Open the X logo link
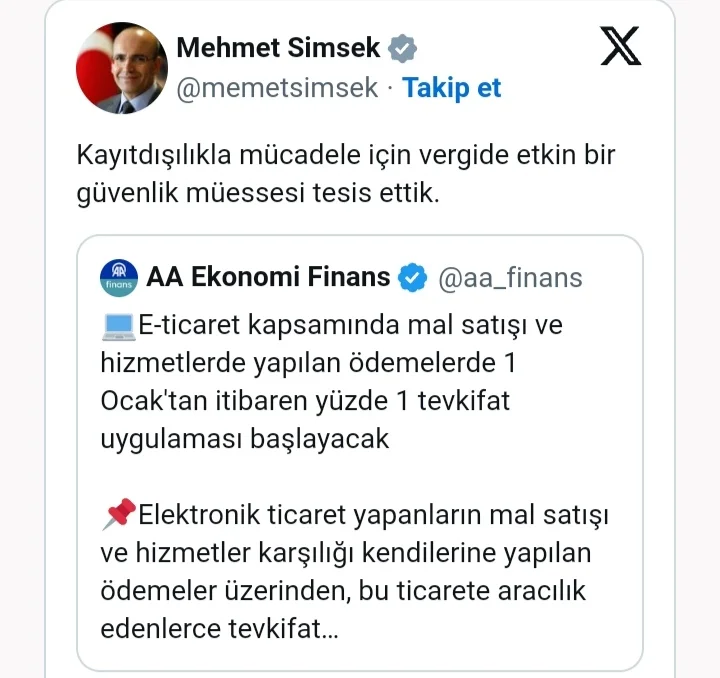The height and width of the screenshot is (678, 720). coord(620,46)
